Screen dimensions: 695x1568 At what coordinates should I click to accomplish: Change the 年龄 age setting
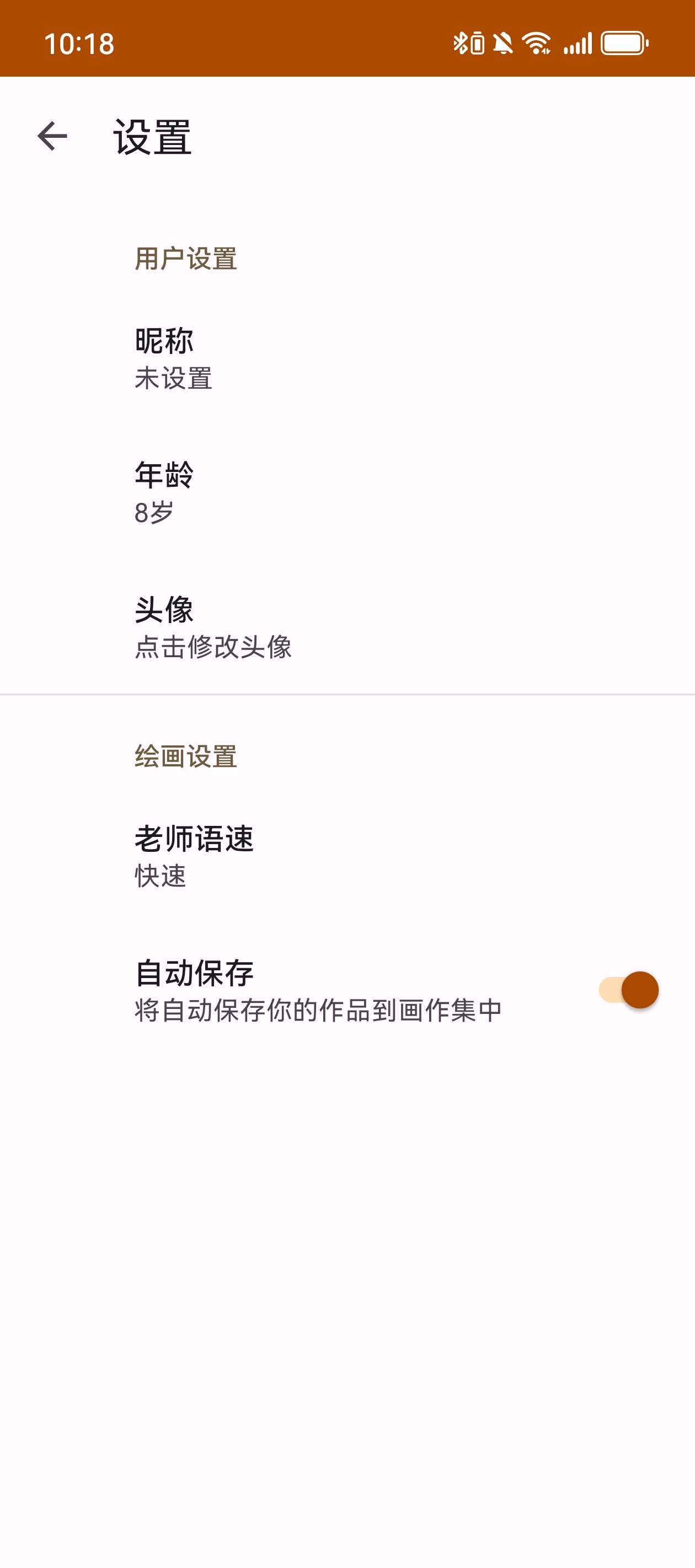tap(347, 492)
